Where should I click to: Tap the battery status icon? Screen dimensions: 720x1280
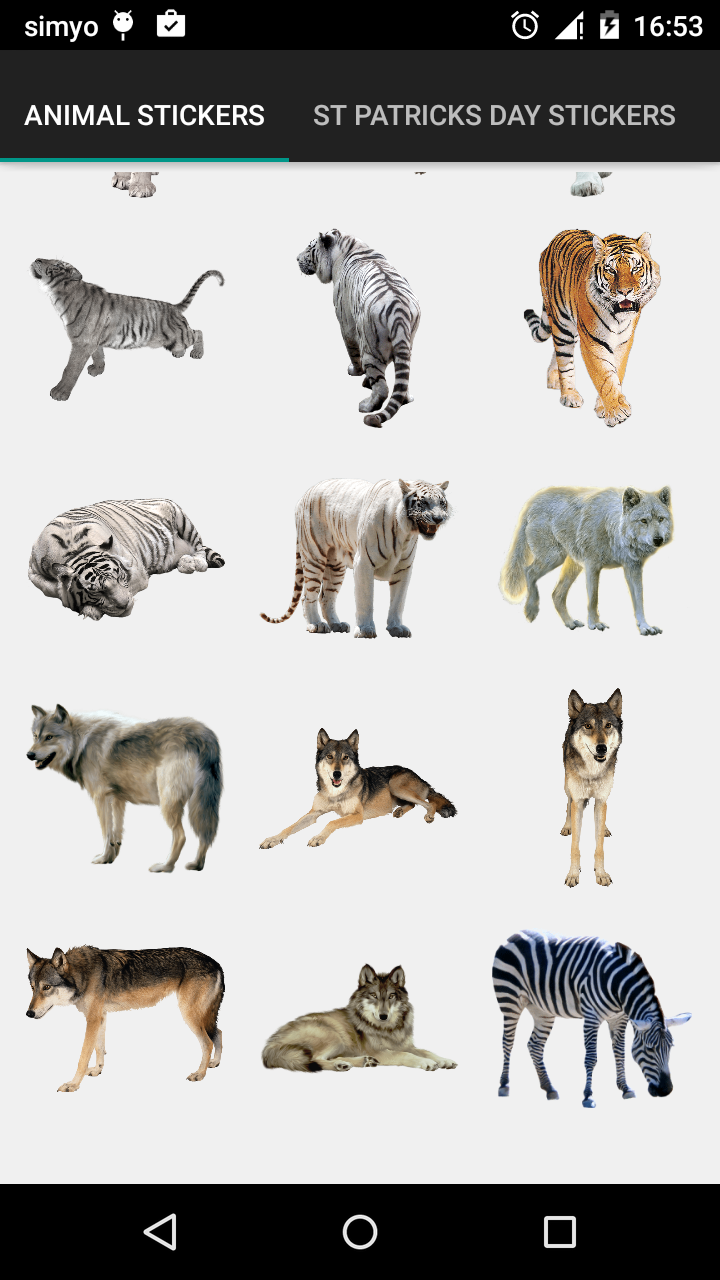click(x=608, y=24)
